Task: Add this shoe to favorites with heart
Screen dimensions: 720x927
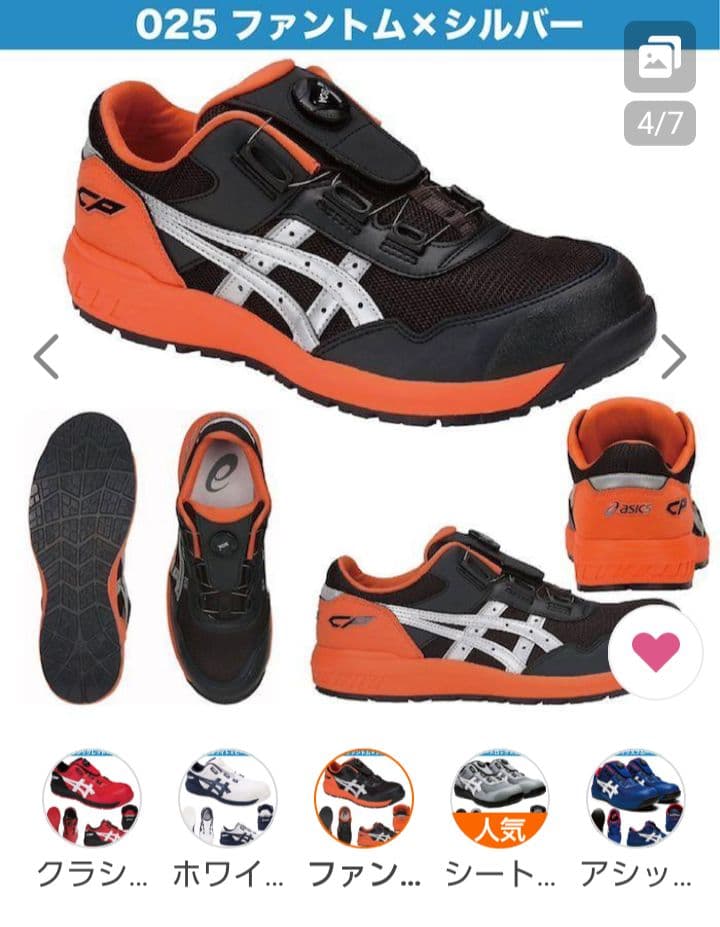Action: tap(655, 652)
